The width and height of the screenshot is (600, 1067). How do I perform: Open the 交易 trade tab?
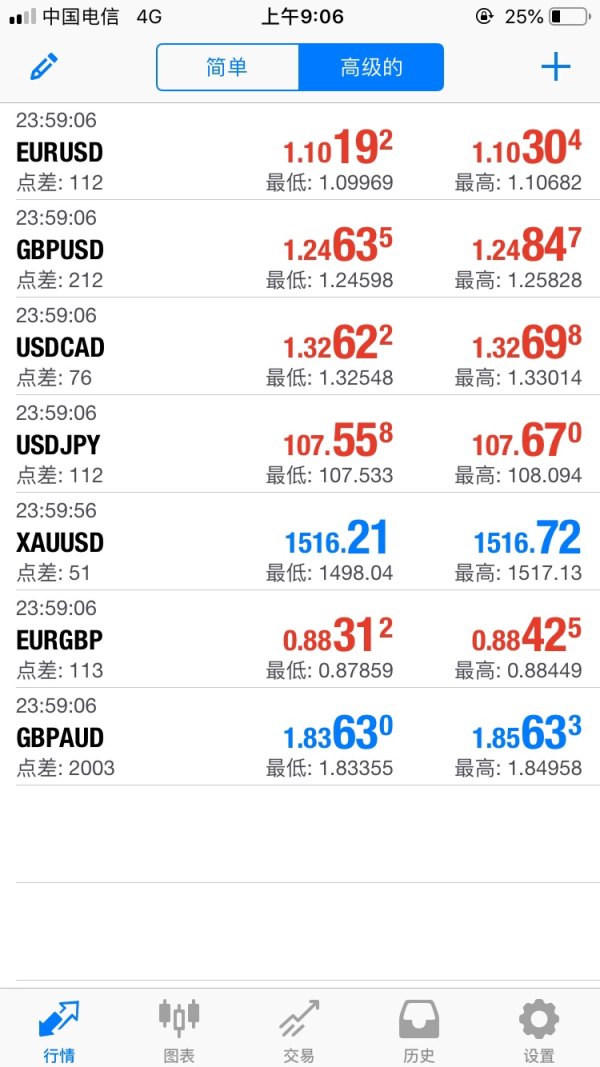299,1029
